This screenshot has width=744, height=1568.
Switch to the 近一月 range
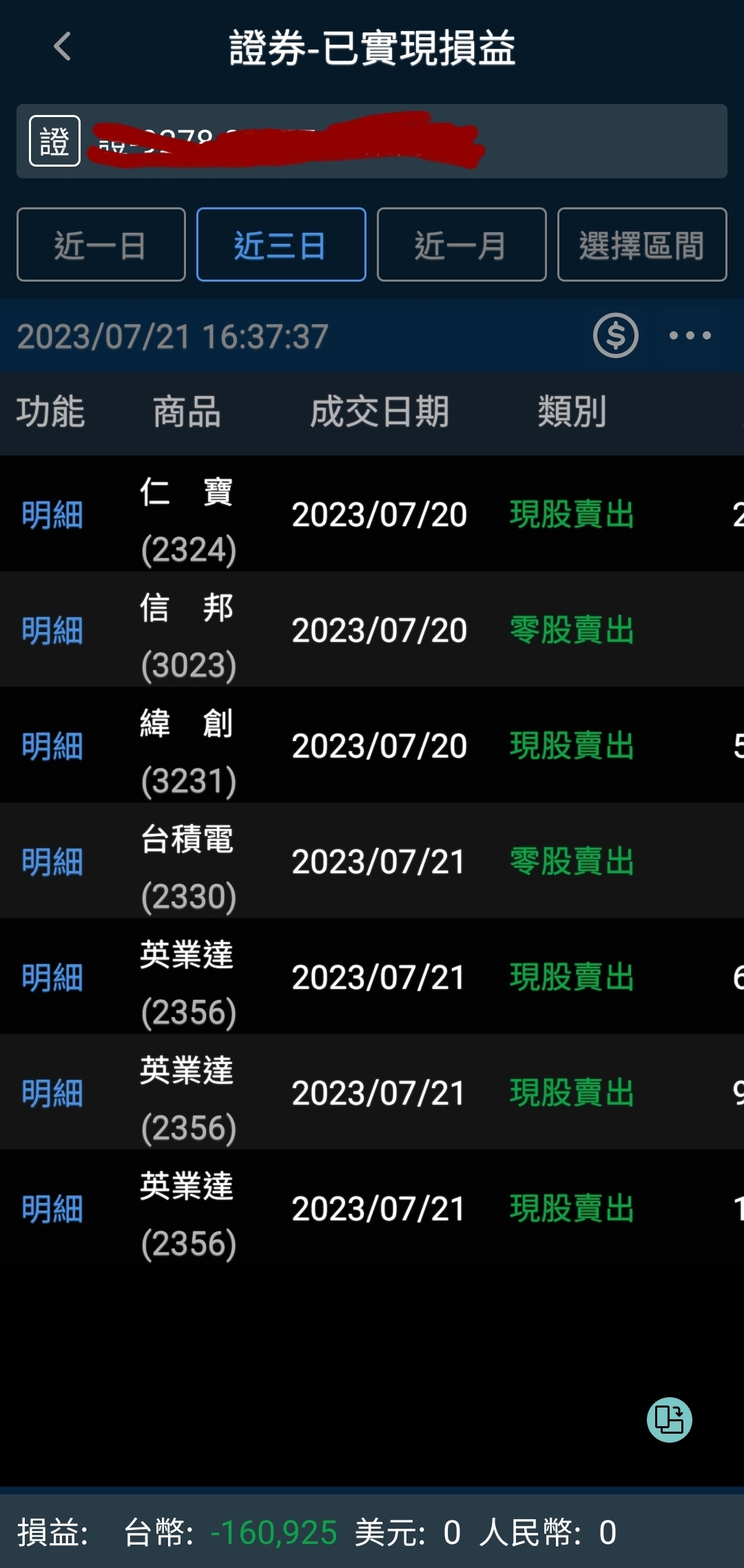(x=462, y=244)
